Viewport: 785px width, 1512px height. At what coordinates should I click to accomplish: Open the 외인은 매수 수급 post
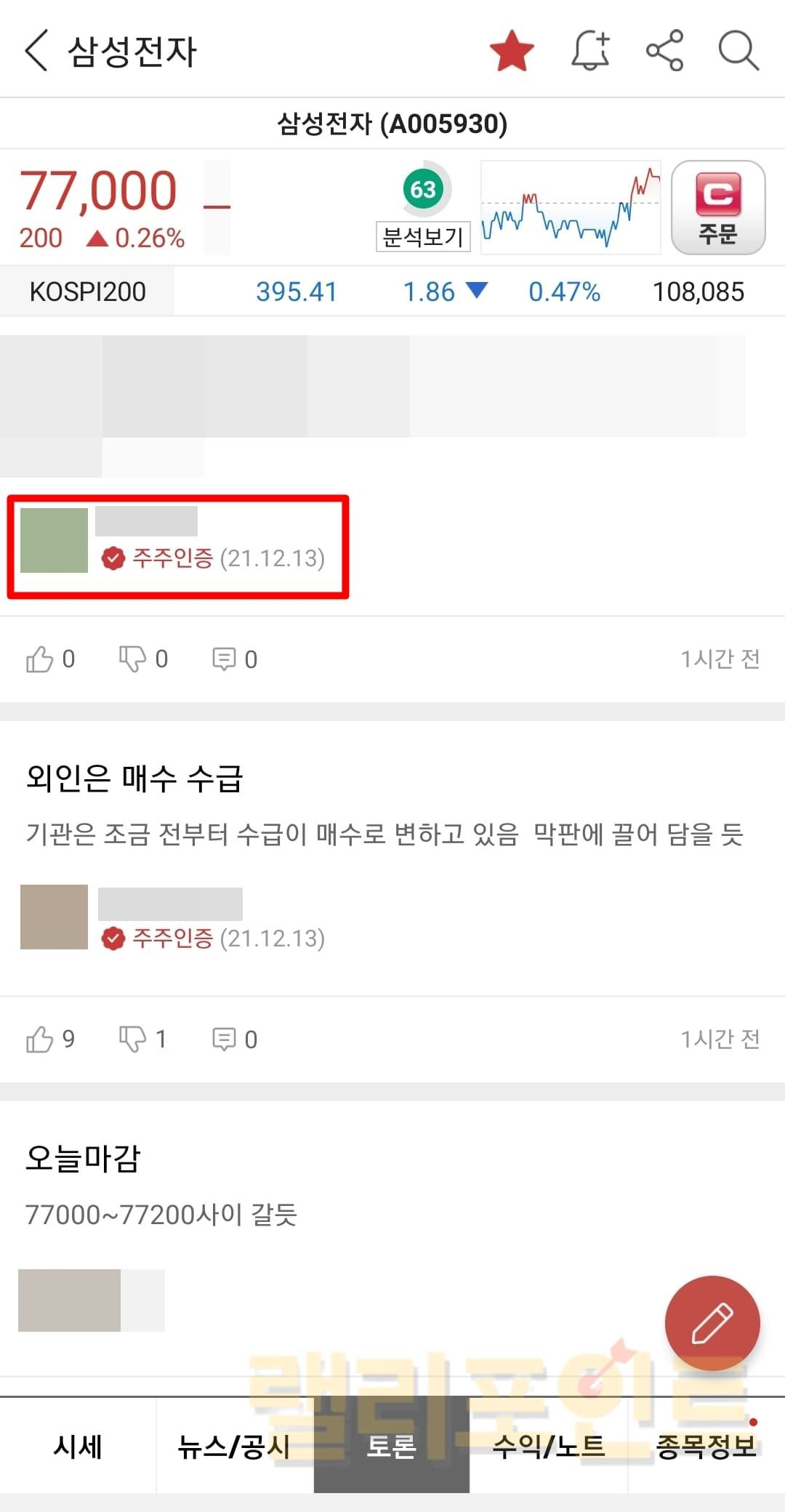tap(134, 778)
